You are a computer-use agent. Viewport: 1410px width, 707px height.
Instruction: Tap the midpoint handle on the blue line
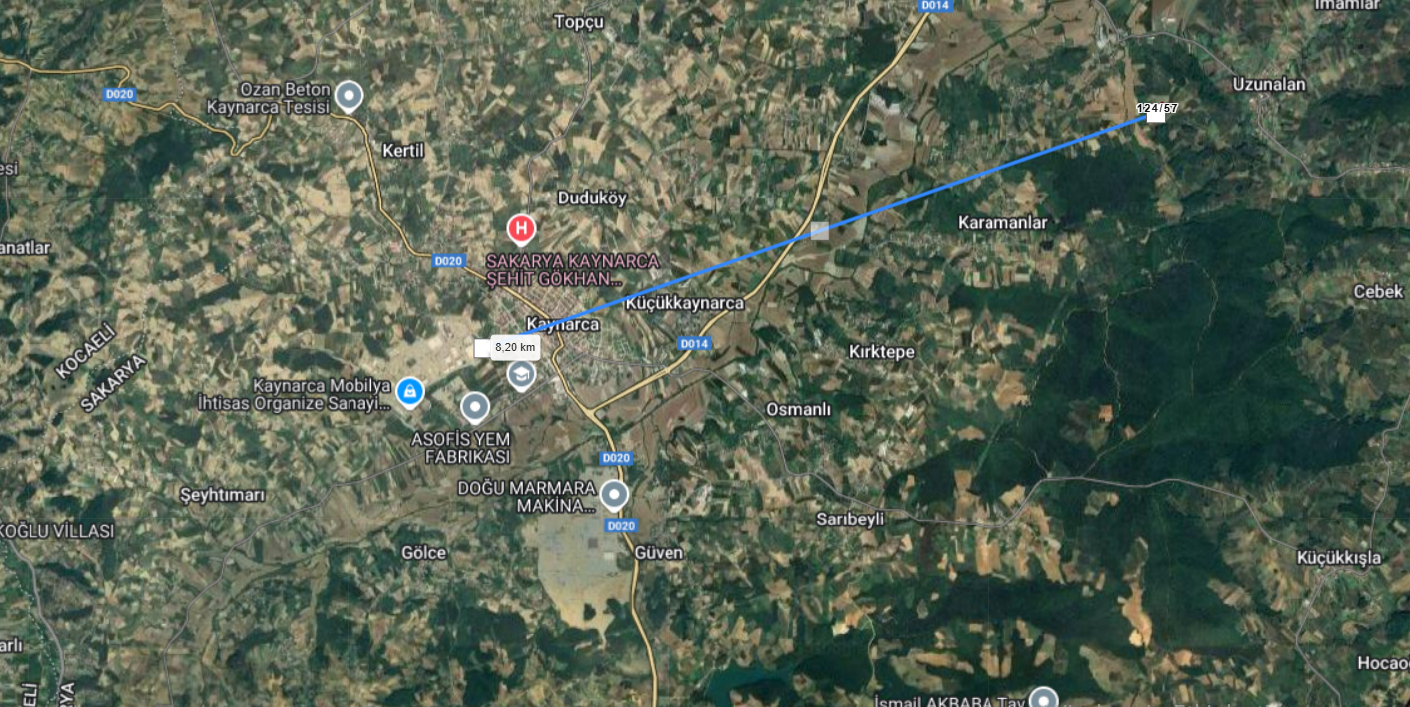[x=820, y=231]
